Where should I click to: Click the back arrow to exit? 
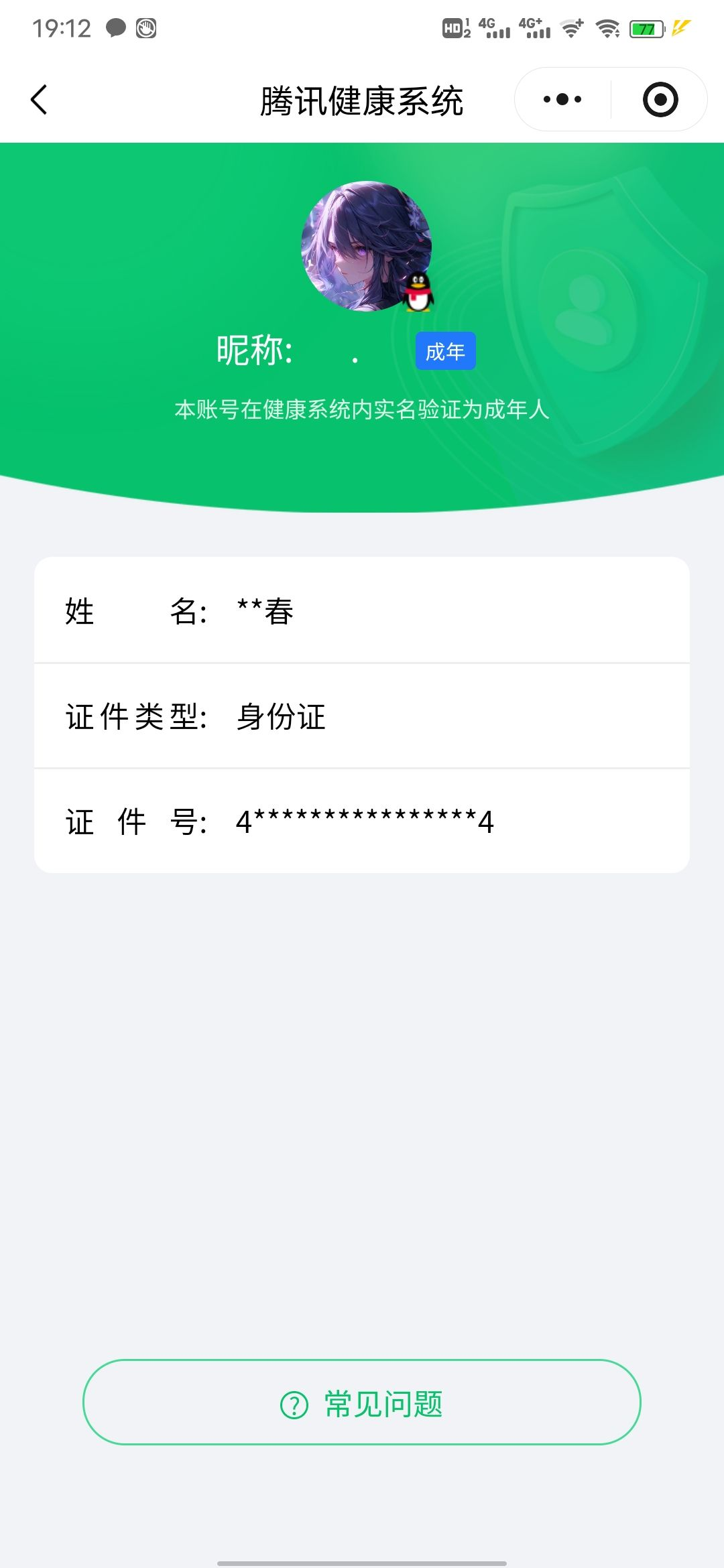38,99
